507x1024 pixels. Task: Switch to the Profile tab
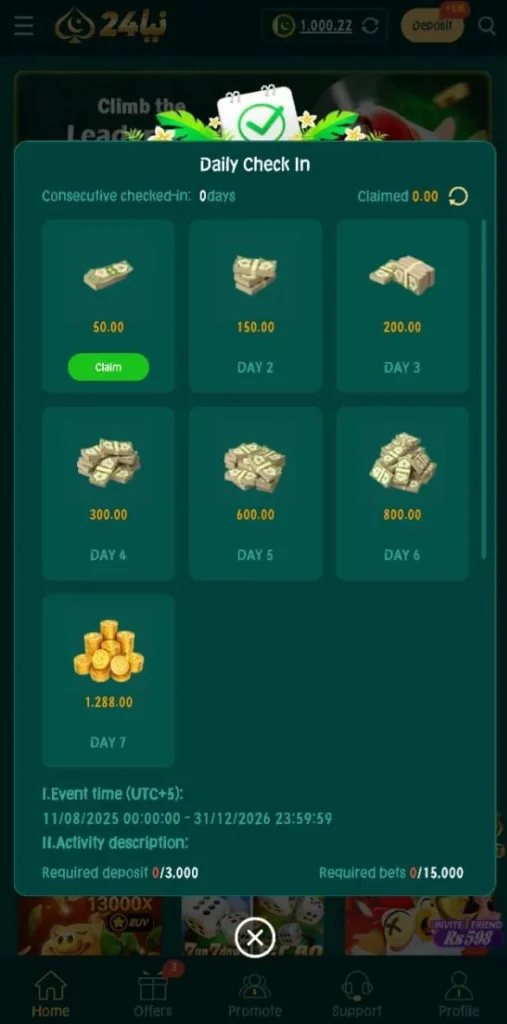coord(459,994)
